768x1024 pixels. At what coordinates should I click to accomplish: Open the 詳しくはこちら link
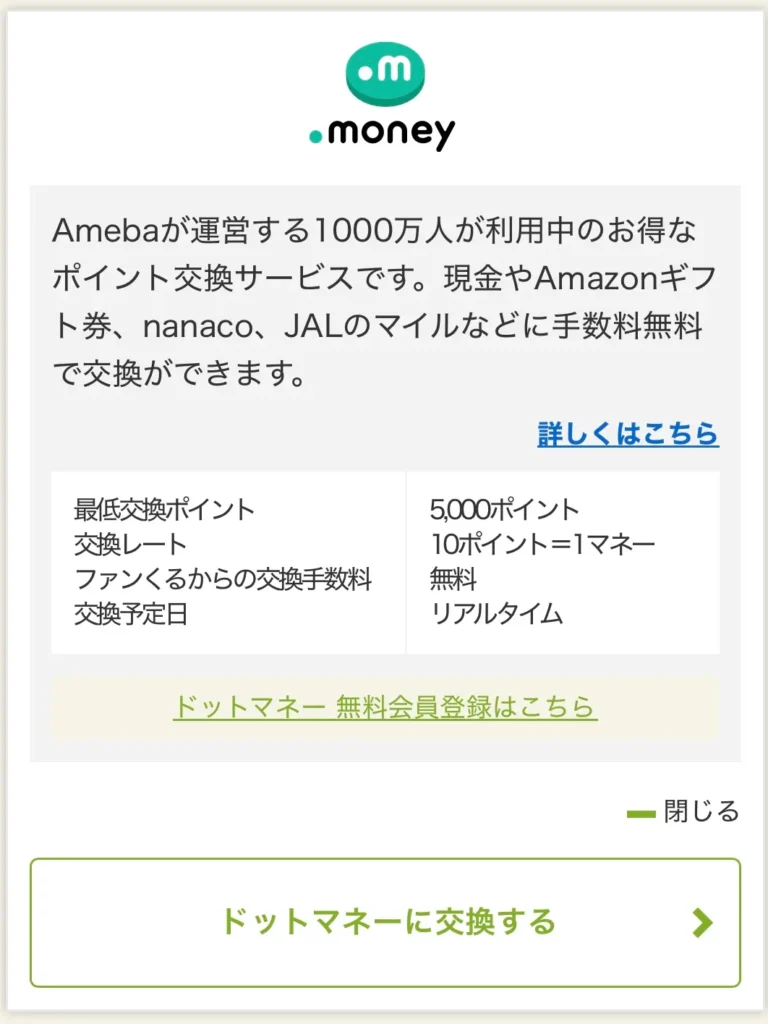point(627,434)
